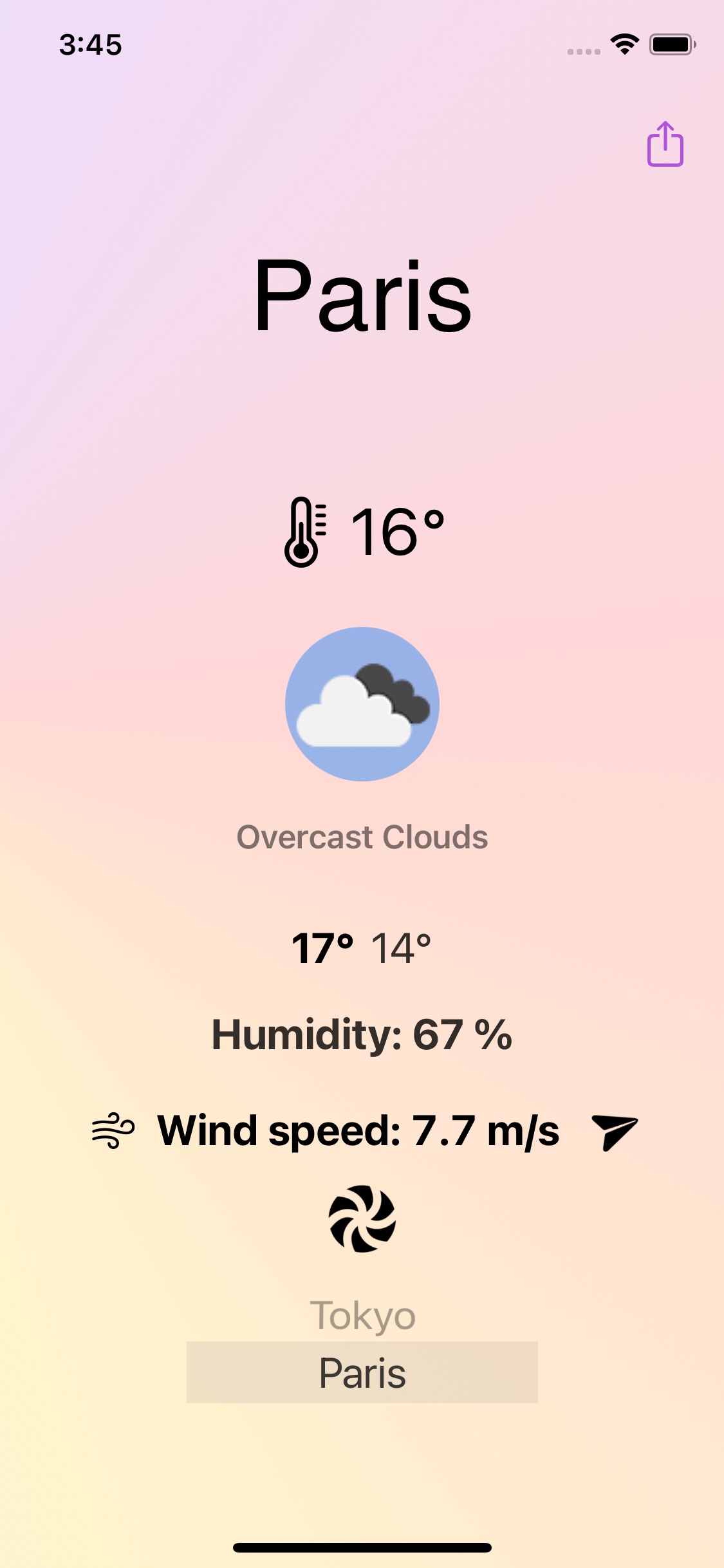Viewport: 724px width, 1568px height.
Task: Select Paris in the city picker
Action: [362, 1372]
